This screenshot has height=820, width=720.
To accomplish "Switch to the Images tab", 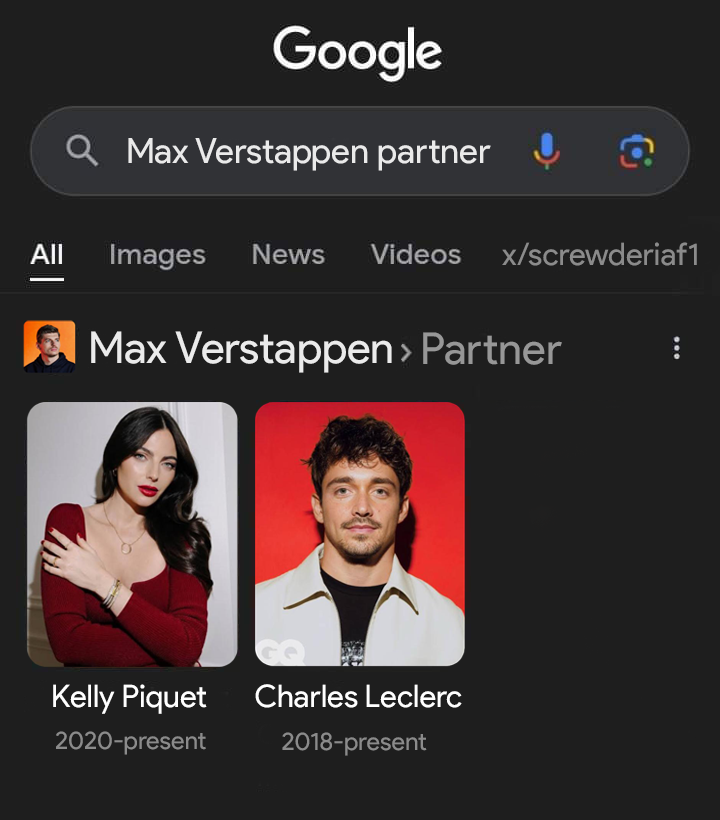I will coord(157,255).
